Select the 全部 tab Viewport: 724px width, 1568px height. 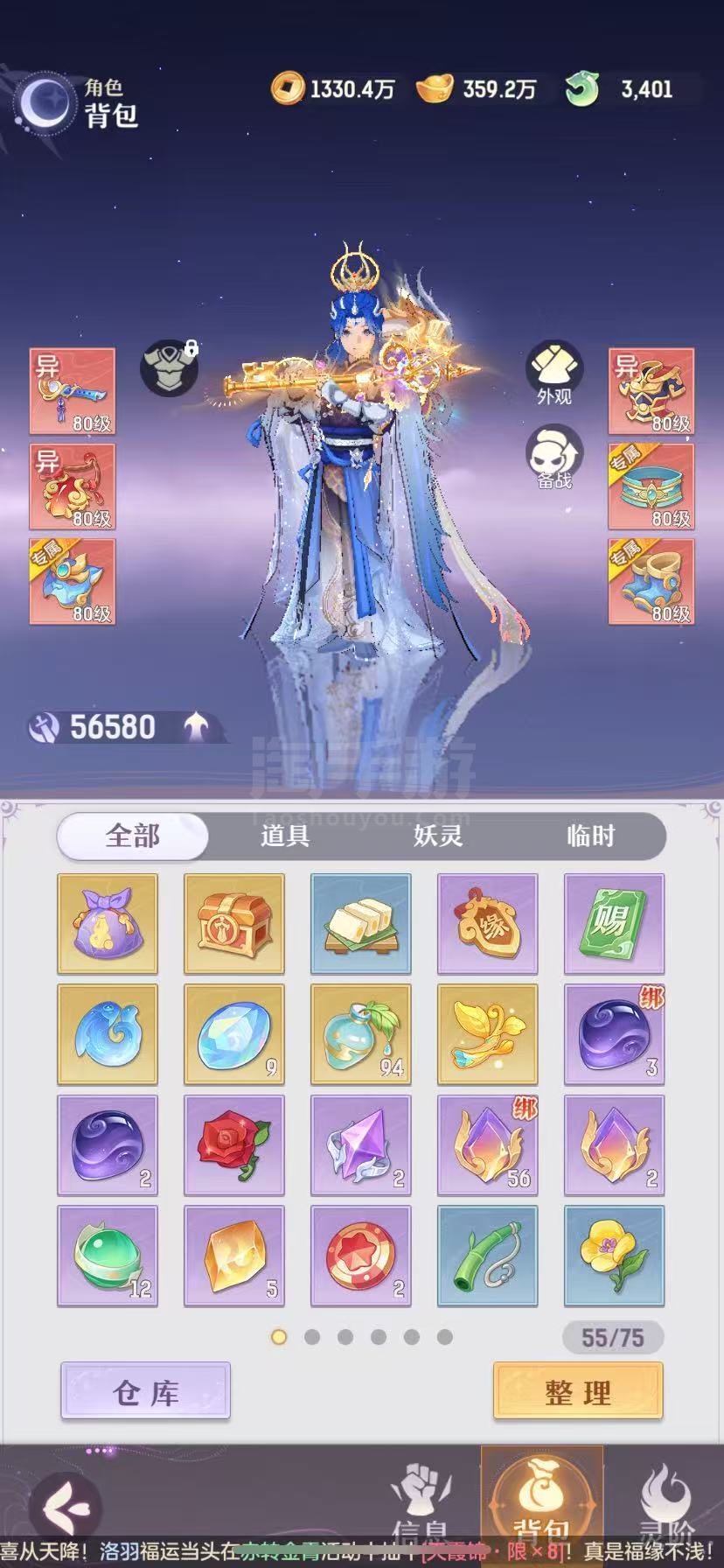pos(133,836)
